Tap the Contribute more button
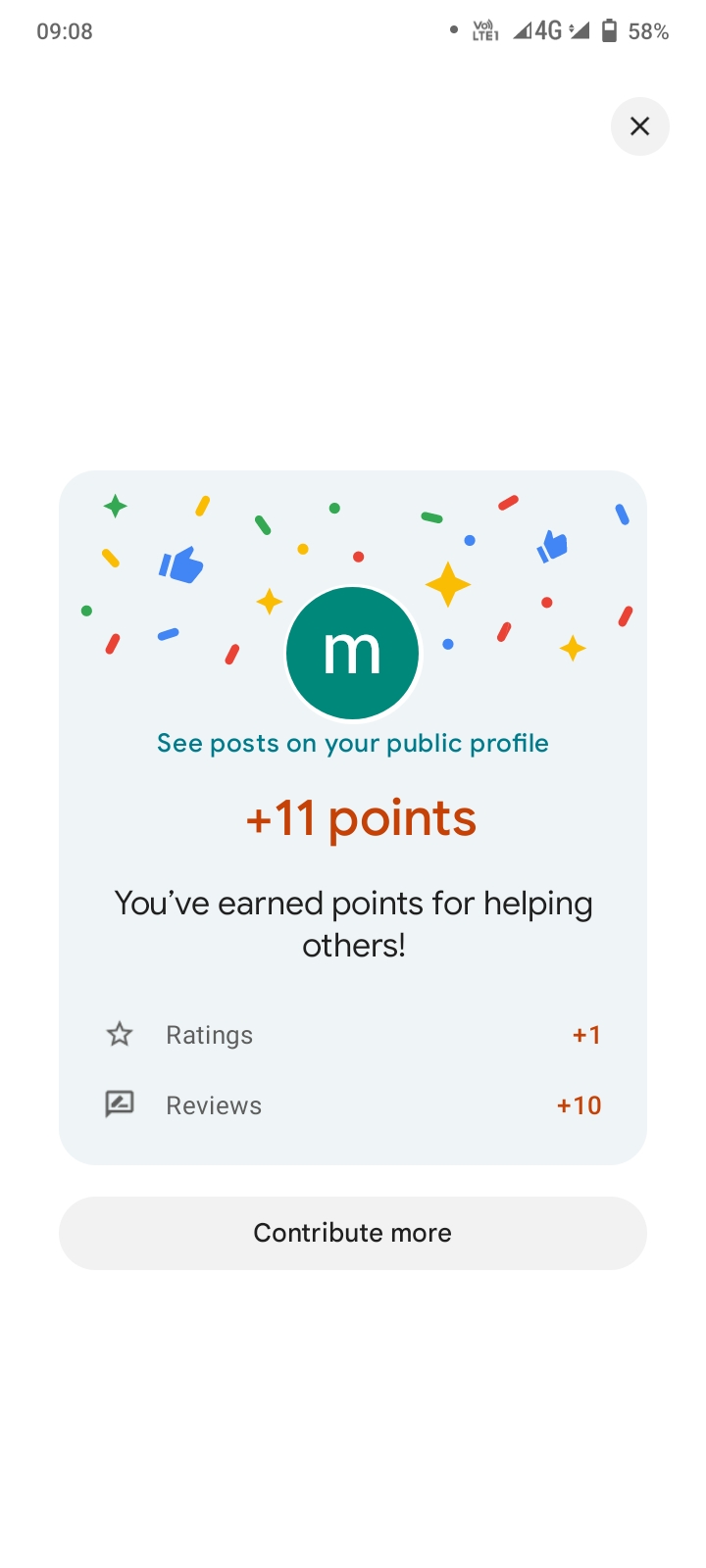Image resolution: width=706 pixels, height=1568 pixels. pos(353,1233)
